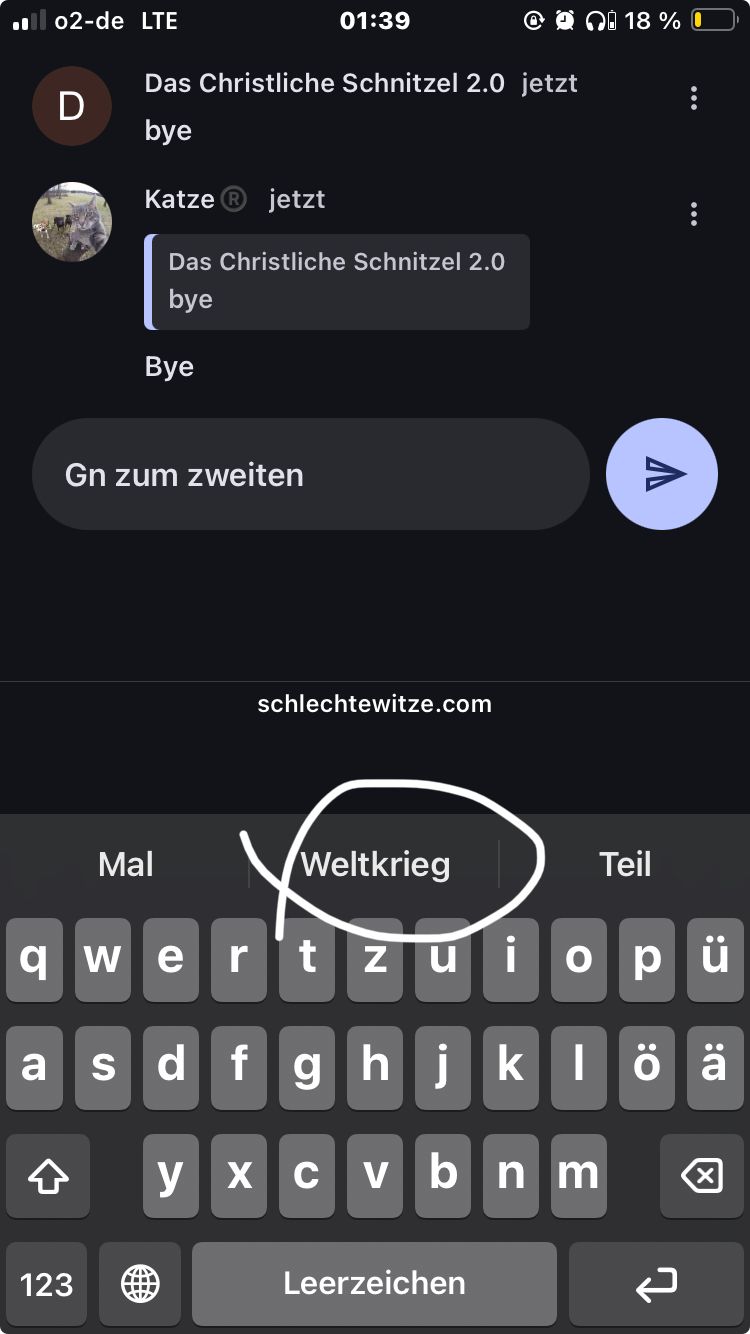Pick the Mal word suggestion
Viewport: 750px width, 1334px height.
point(126,864)
